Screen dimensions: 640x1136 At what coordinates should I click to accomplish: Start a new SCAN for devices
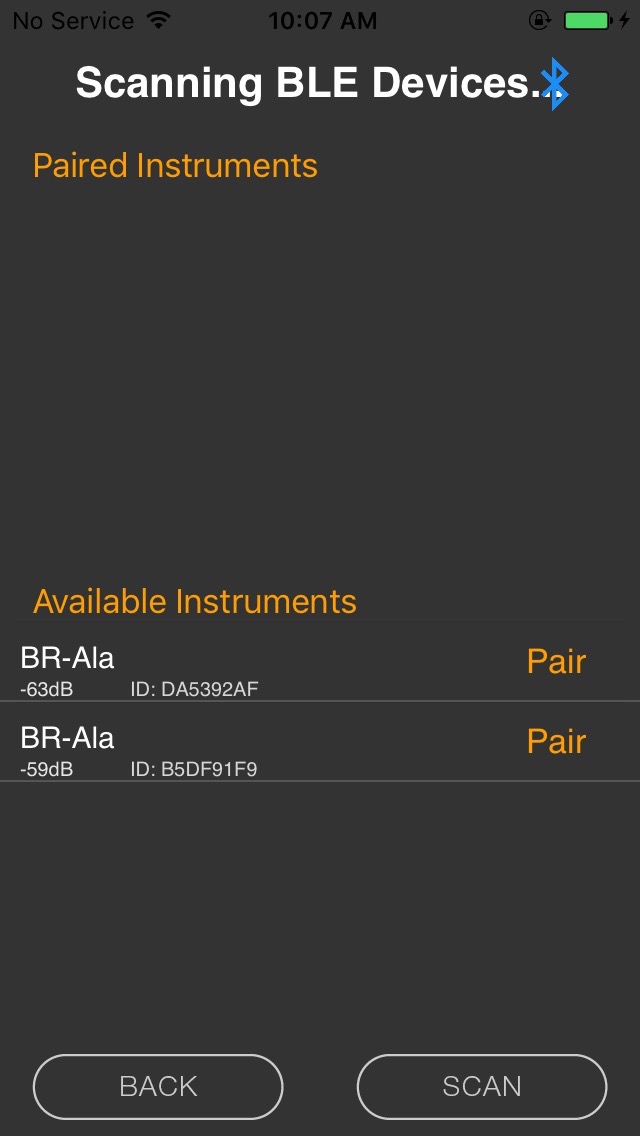click(x=482, y=1086)
